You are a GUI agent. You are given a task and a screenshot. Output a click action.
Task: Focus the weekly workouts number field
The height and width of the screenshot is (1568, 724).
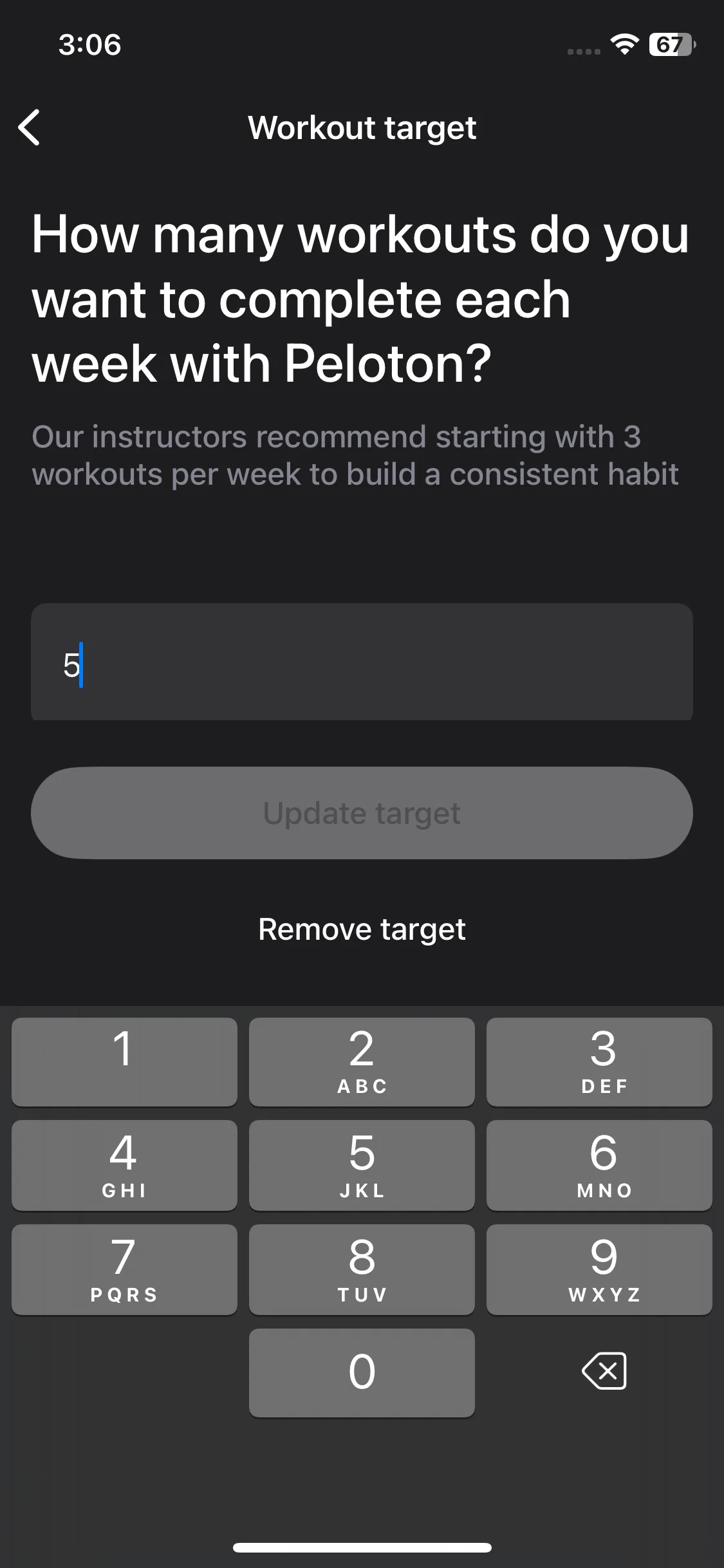point(362,663)
